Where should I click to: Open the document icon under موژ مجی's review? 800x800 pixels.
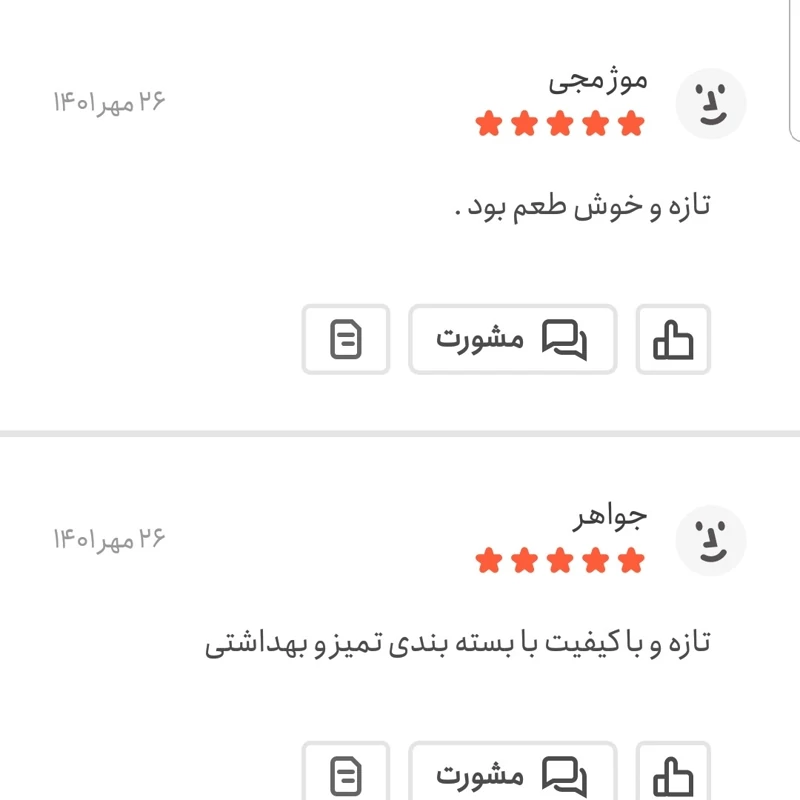point(346,340)
